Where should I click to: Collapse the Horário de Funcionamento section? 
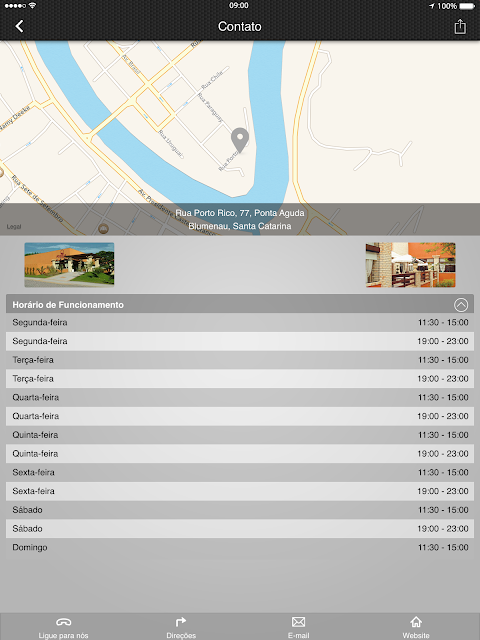pyautogui.click(x=461, y=305)
